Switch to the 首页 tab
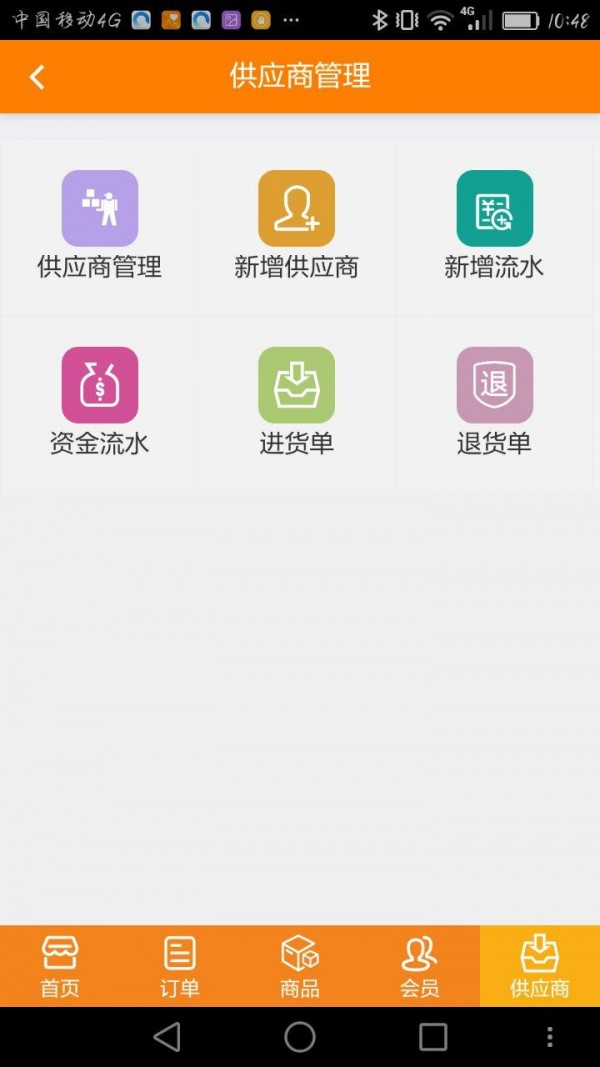Image resolution: width=600 pixels, height=1067 pixels. 60,966
